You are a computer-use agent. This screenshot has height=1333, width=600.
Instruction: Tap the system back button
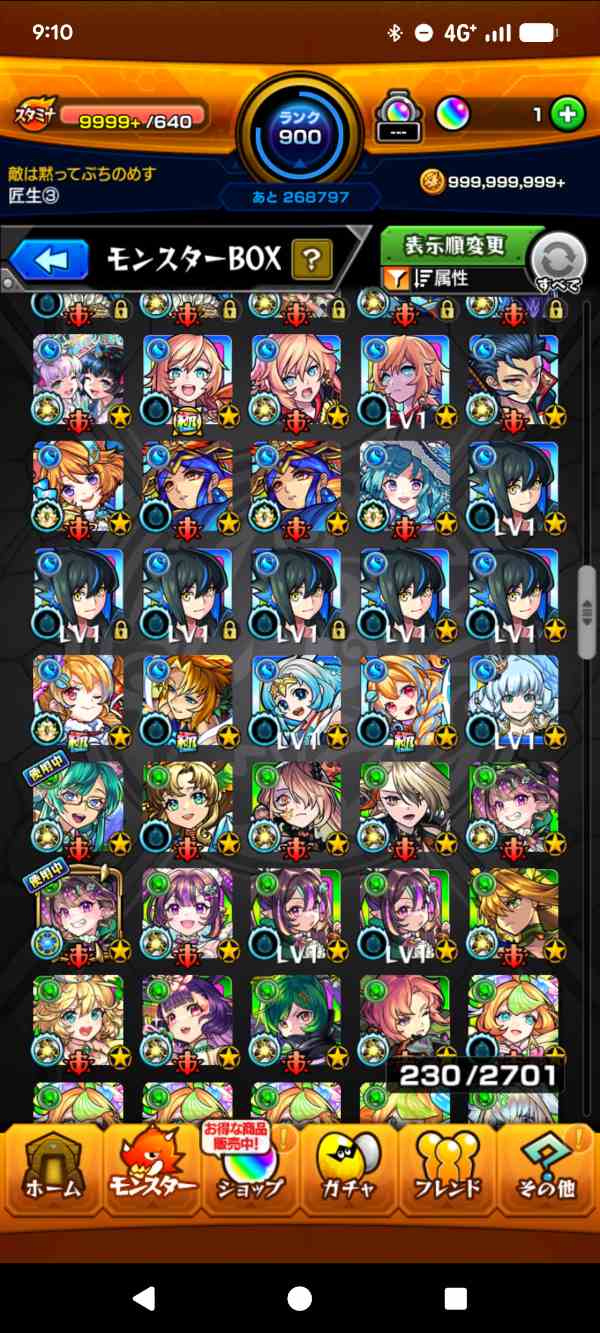click(144, 1298)
